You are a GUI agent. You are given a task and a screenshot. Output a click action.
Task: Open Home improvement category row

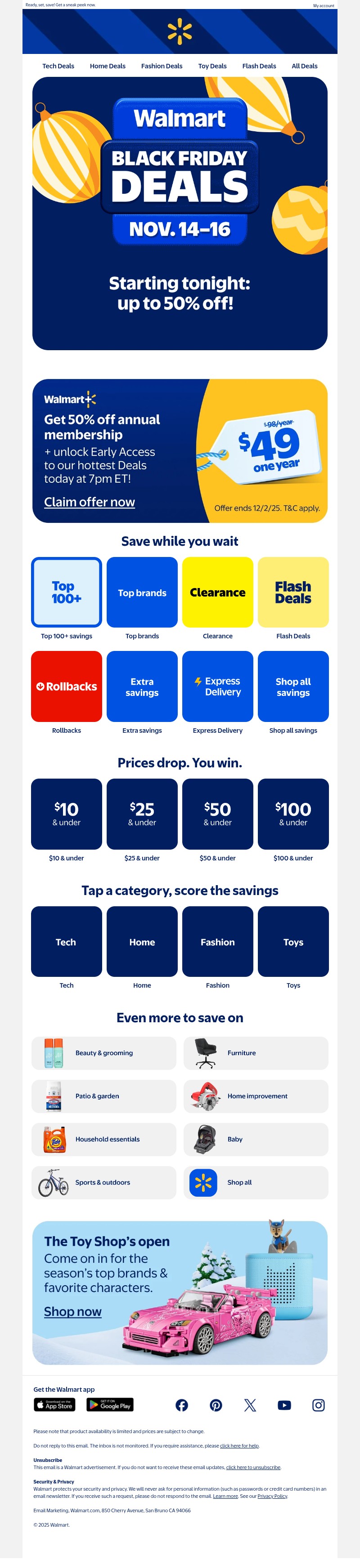[x=256, y=1096]
